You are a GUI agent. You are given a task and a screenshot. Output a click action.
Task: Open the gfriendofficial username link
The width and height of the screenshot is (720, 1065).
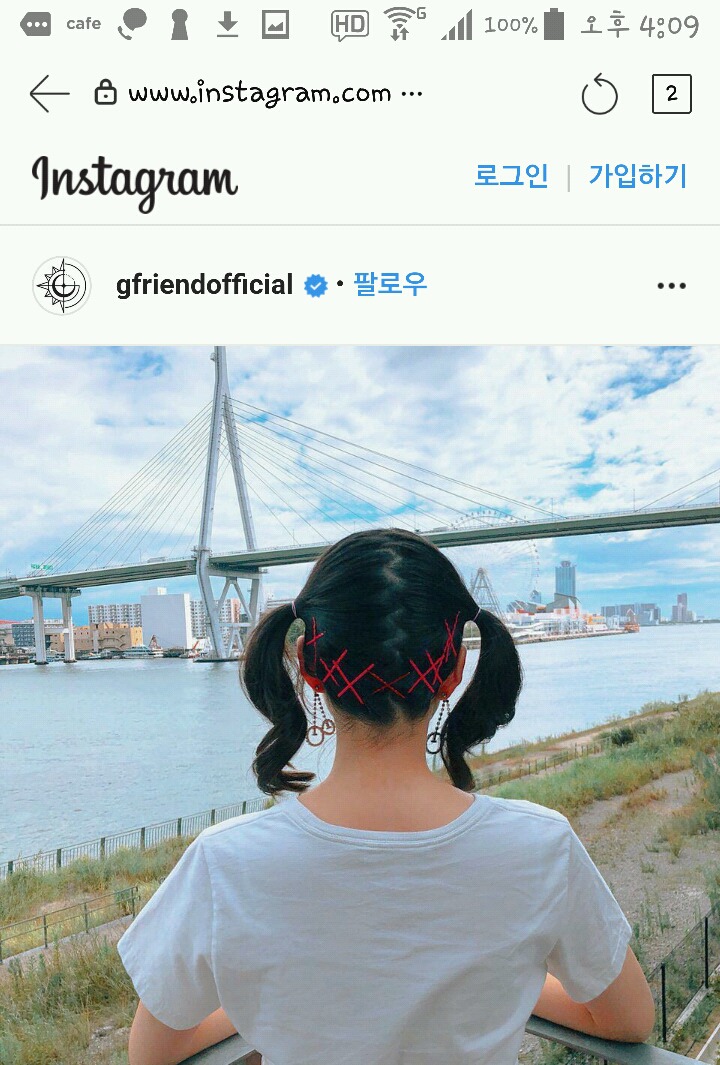click(204, 285)
